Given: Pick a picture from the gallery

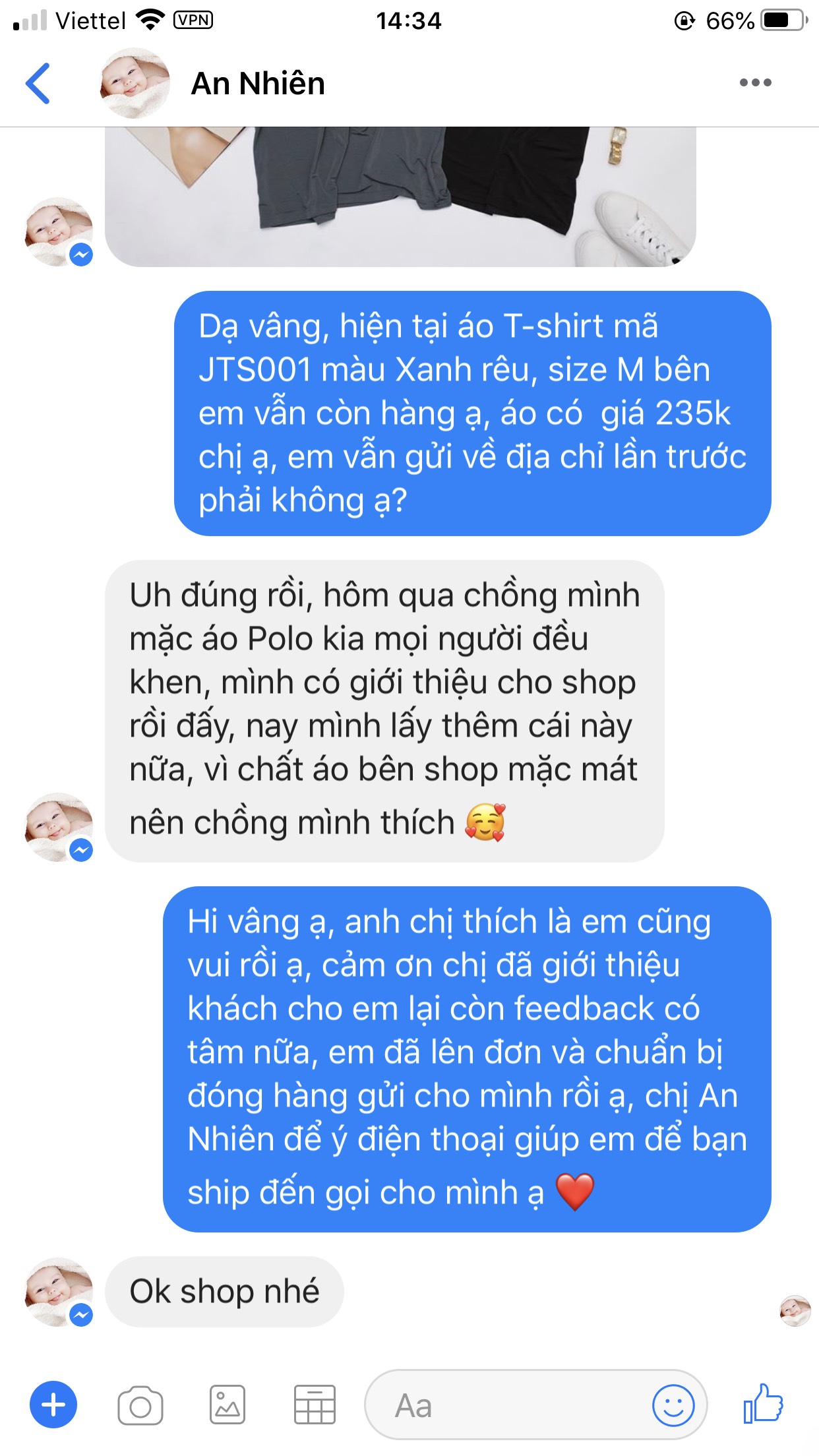Looking at the screenshot, I should pos(228,1406).
